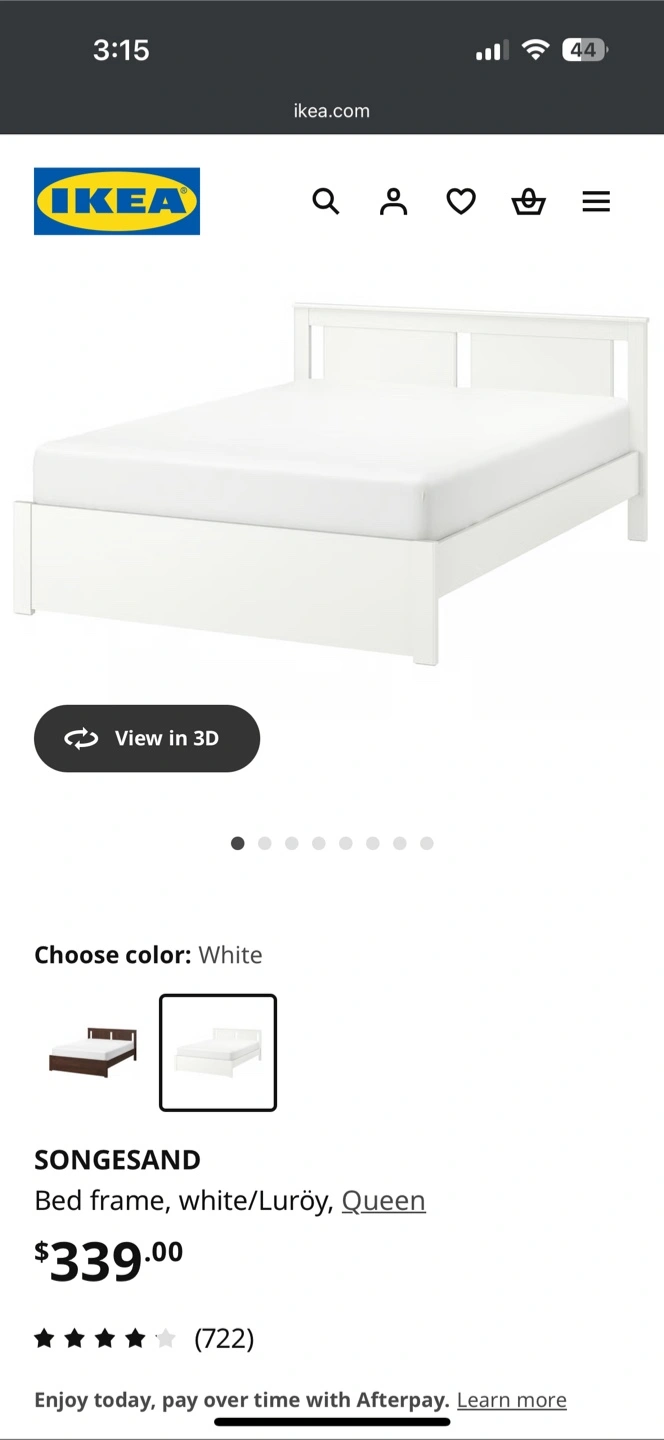Open the shopping basket
The image size is (664, 1440).
tap(528, 201)
